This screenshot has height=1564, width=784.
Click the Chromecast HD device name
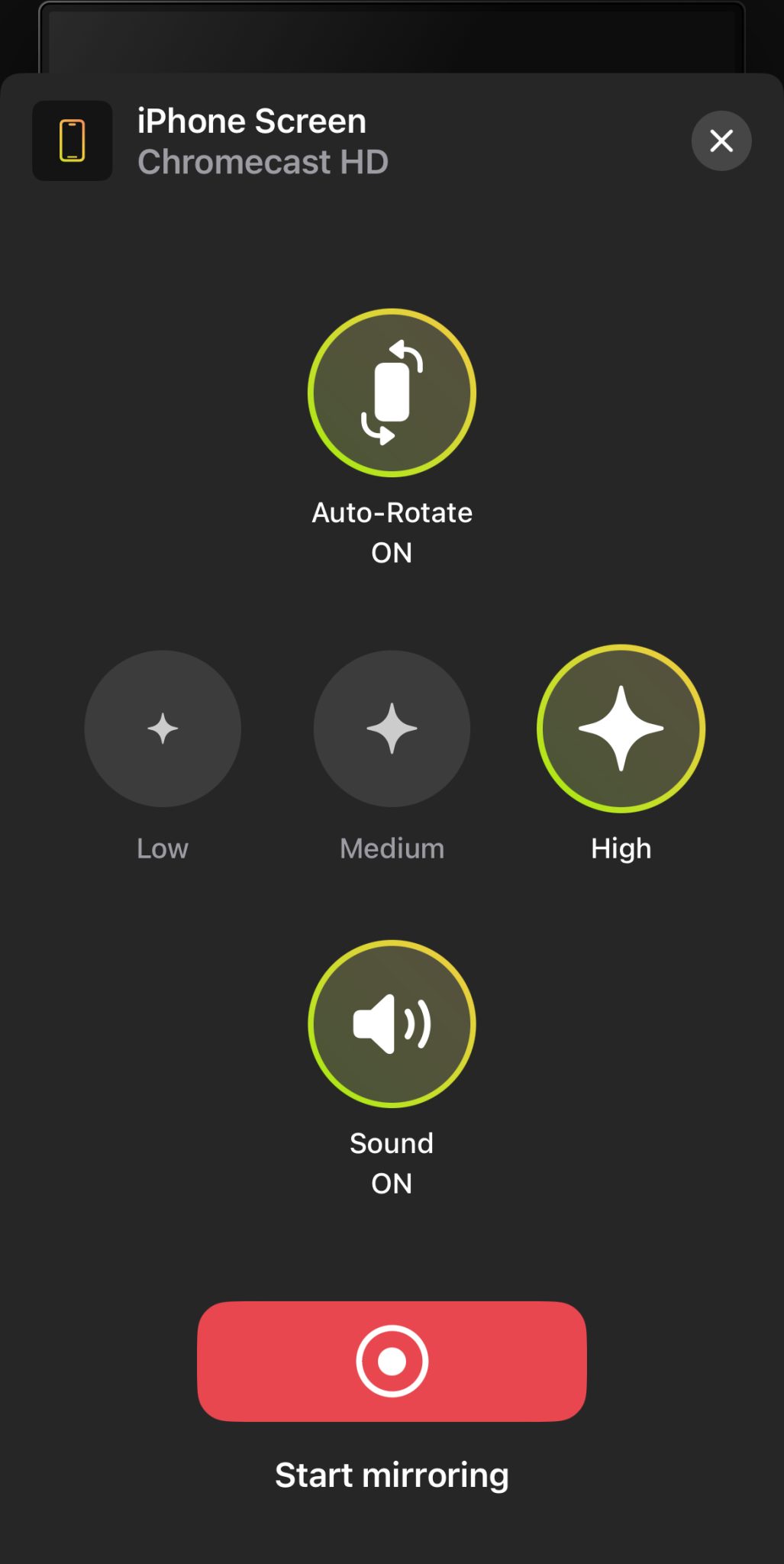pos(263,161)
